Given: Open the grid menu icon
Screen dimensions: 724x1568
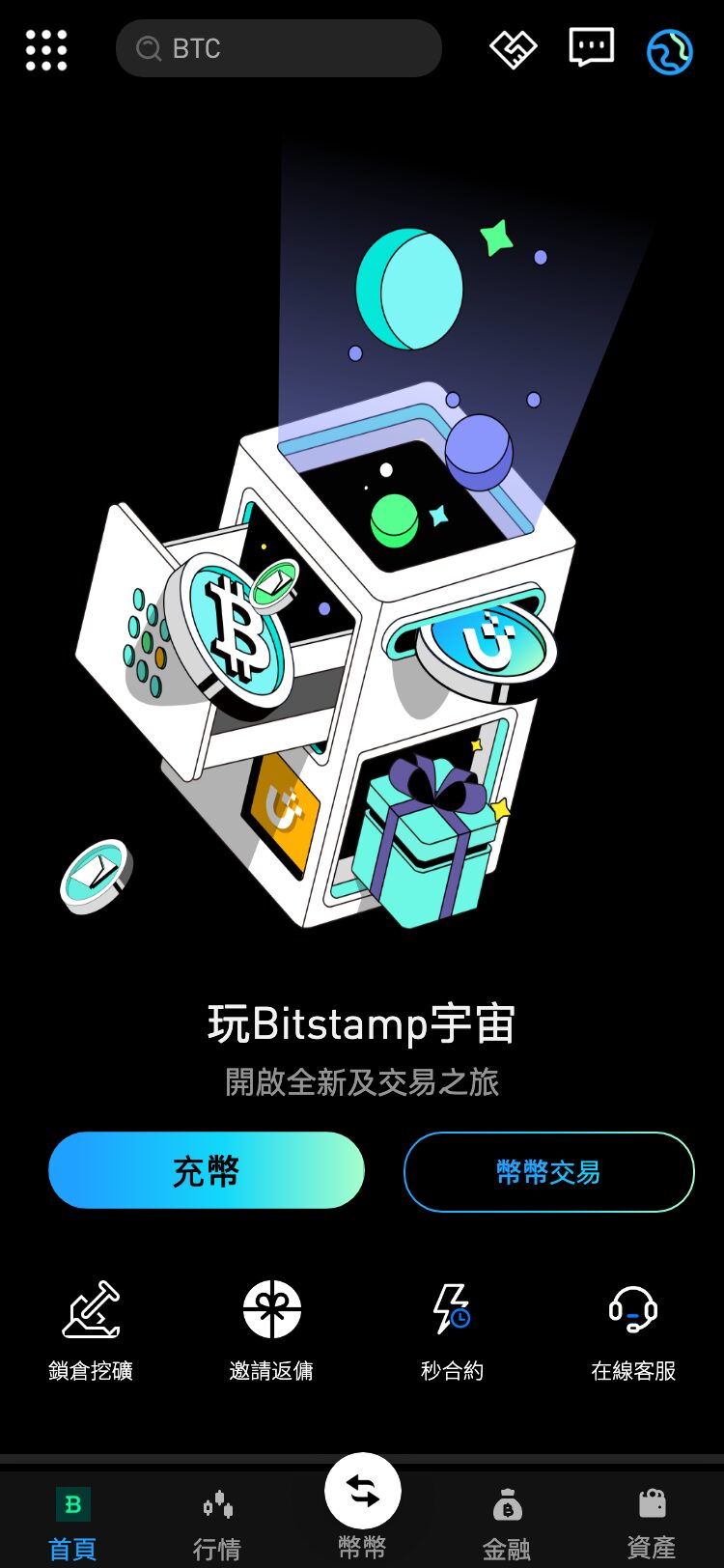Looking at the screenshot, I should [46, 49].
